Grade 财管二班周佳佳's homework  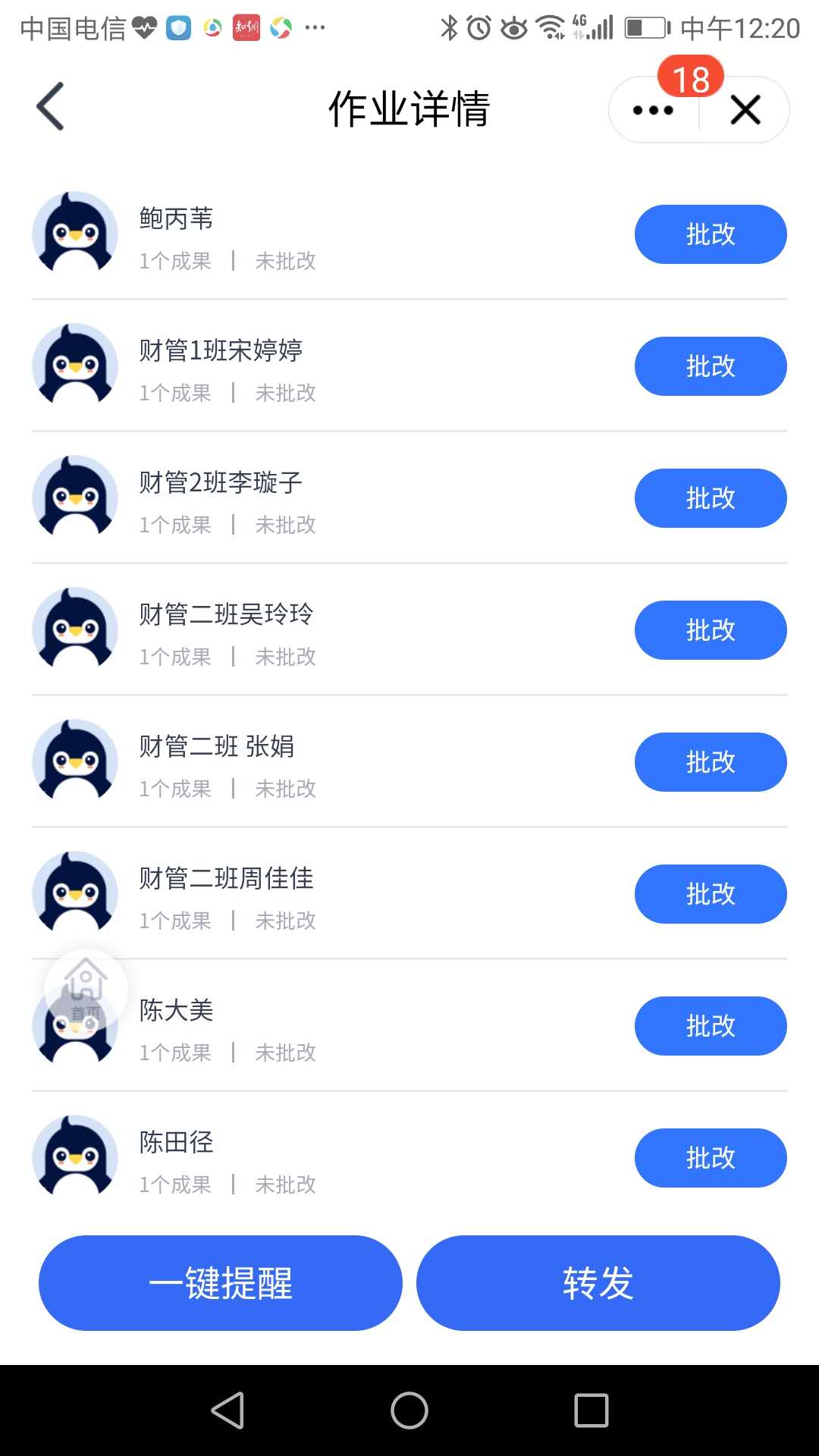pyautogui.click(x=710, y=894)
